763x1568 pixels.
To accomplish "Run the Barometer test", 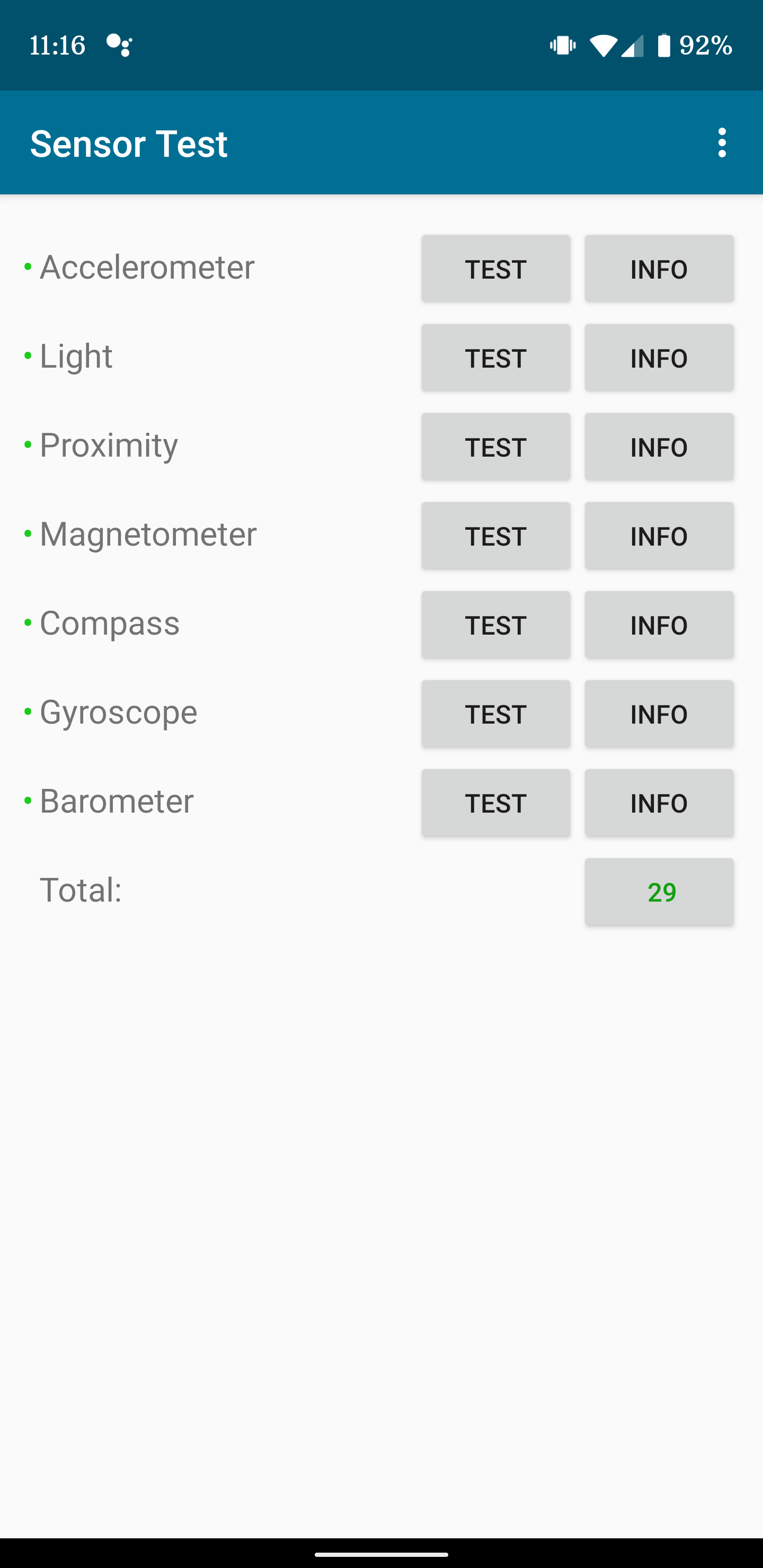I will (495, 803).
